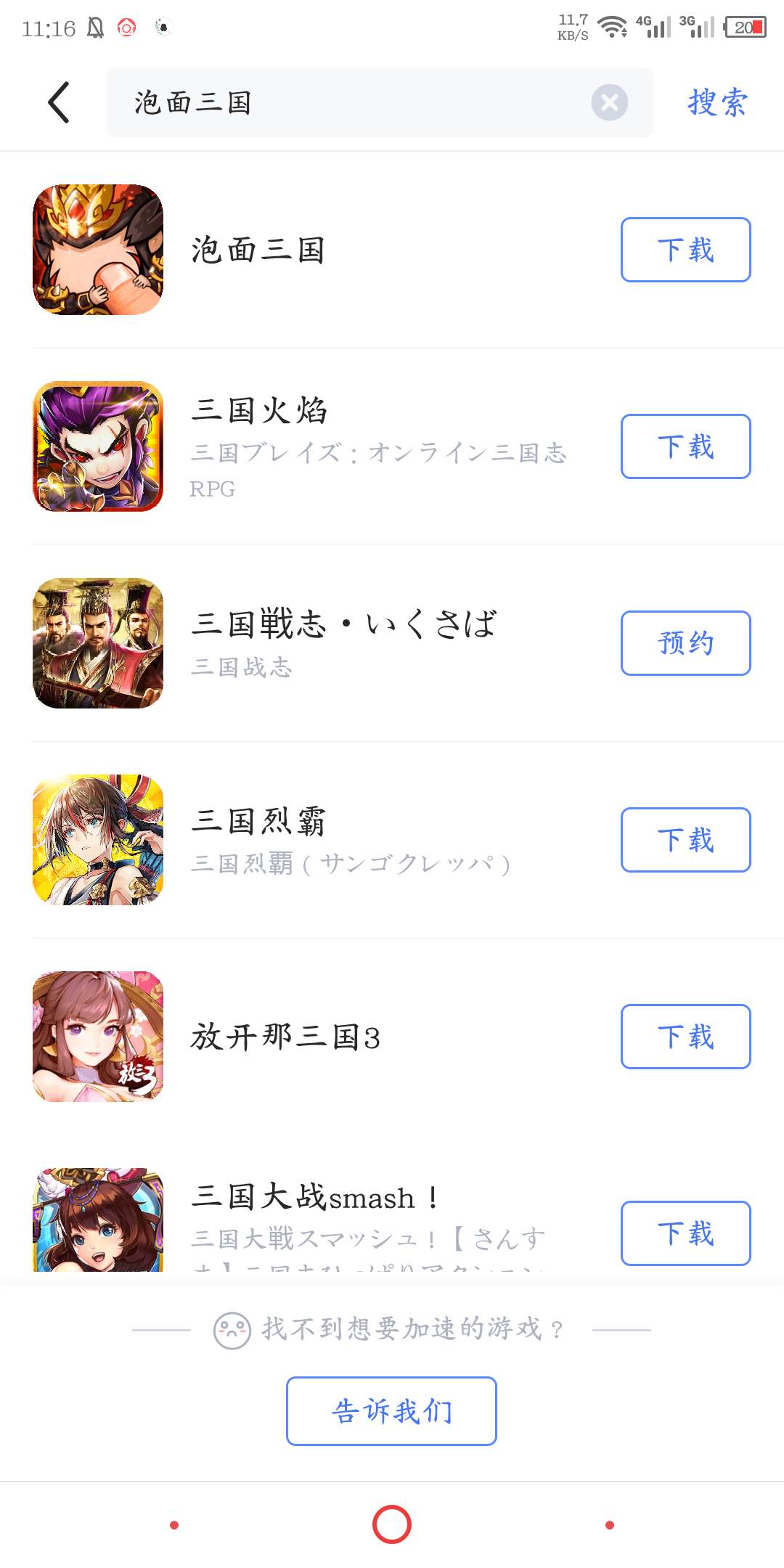Open the 泡面三国 game icon thumbnail
Viewport: 784px width, 1568px height.
coord(98,249)
